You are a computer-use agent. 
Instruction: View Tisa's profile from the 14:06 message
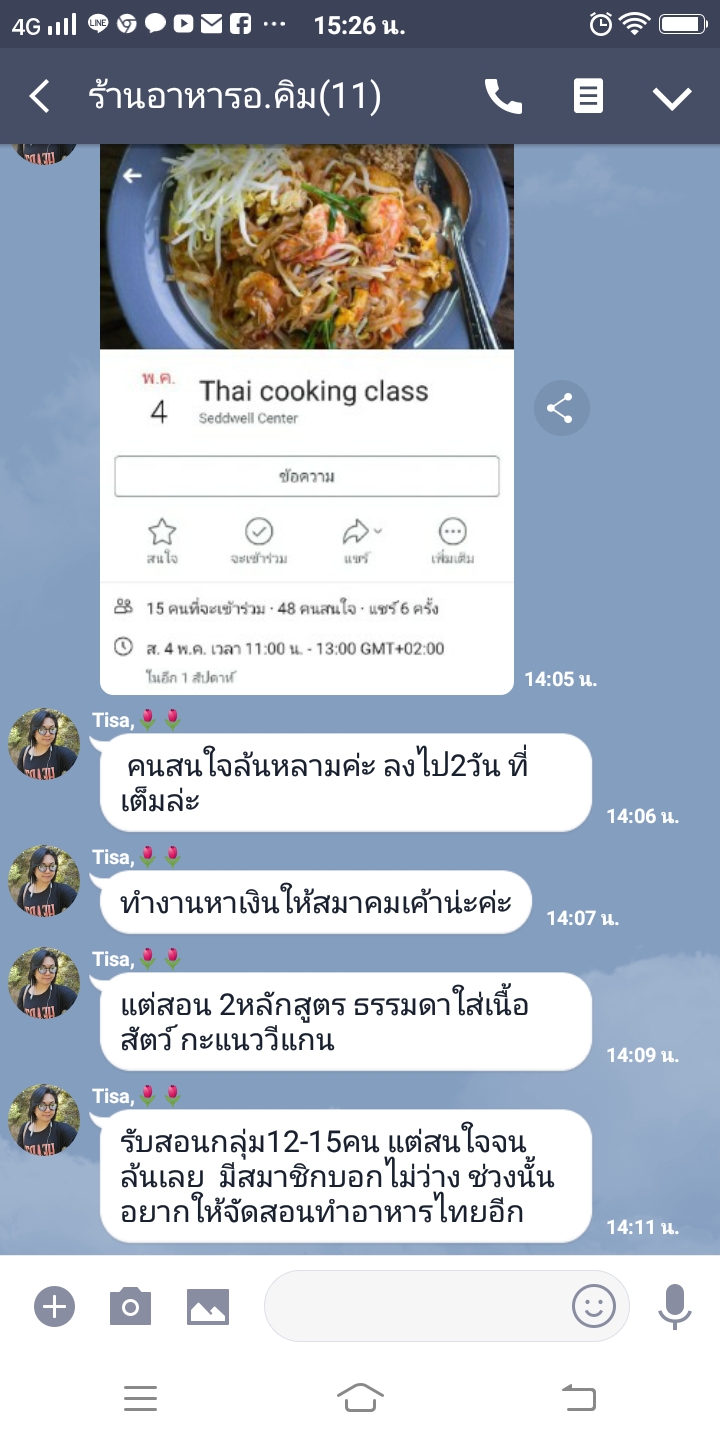click(44, 744)
